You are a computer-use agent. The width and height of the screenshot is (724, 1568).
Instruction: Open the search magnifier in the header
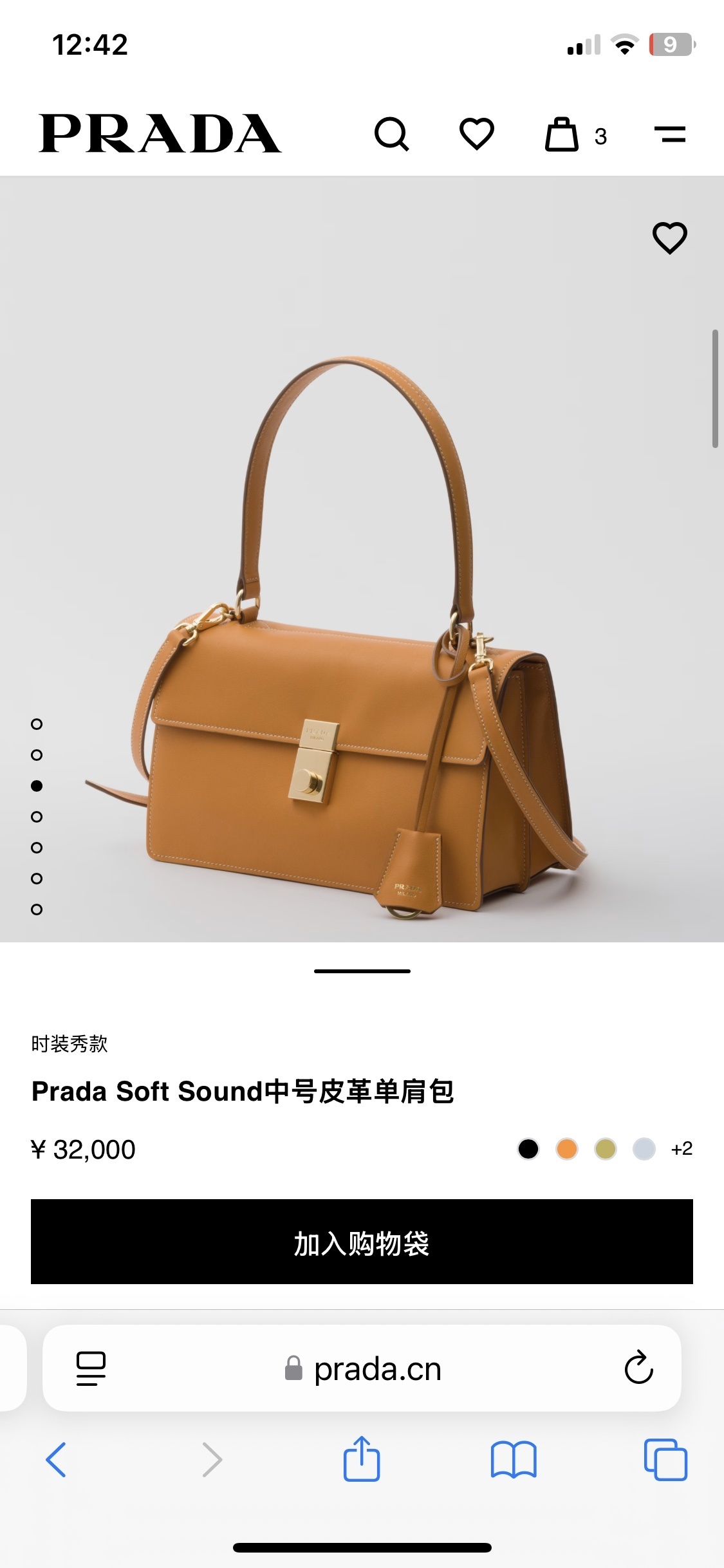[x=391, y=134]
